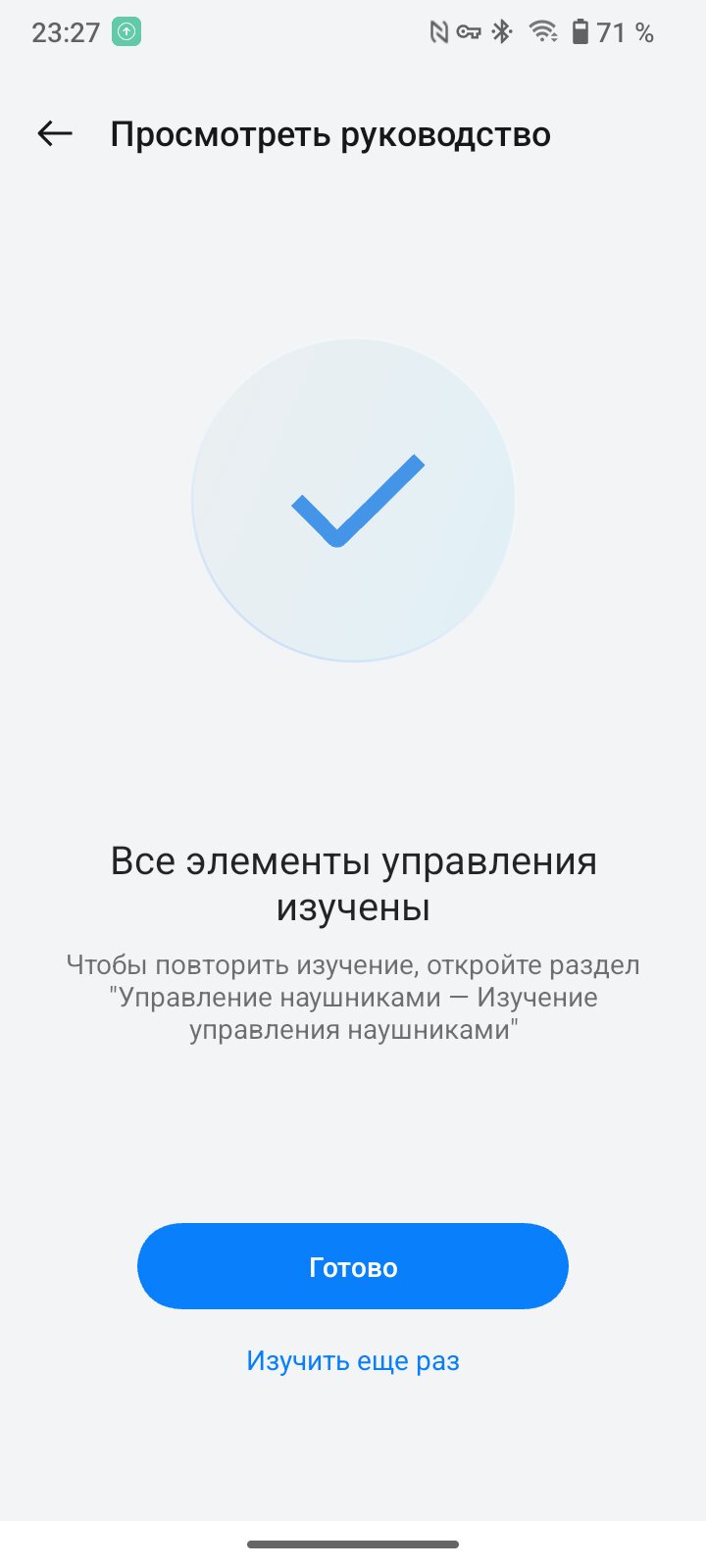Select Изучить еще раз link
706x1568 pixels.
[353, 1360]
